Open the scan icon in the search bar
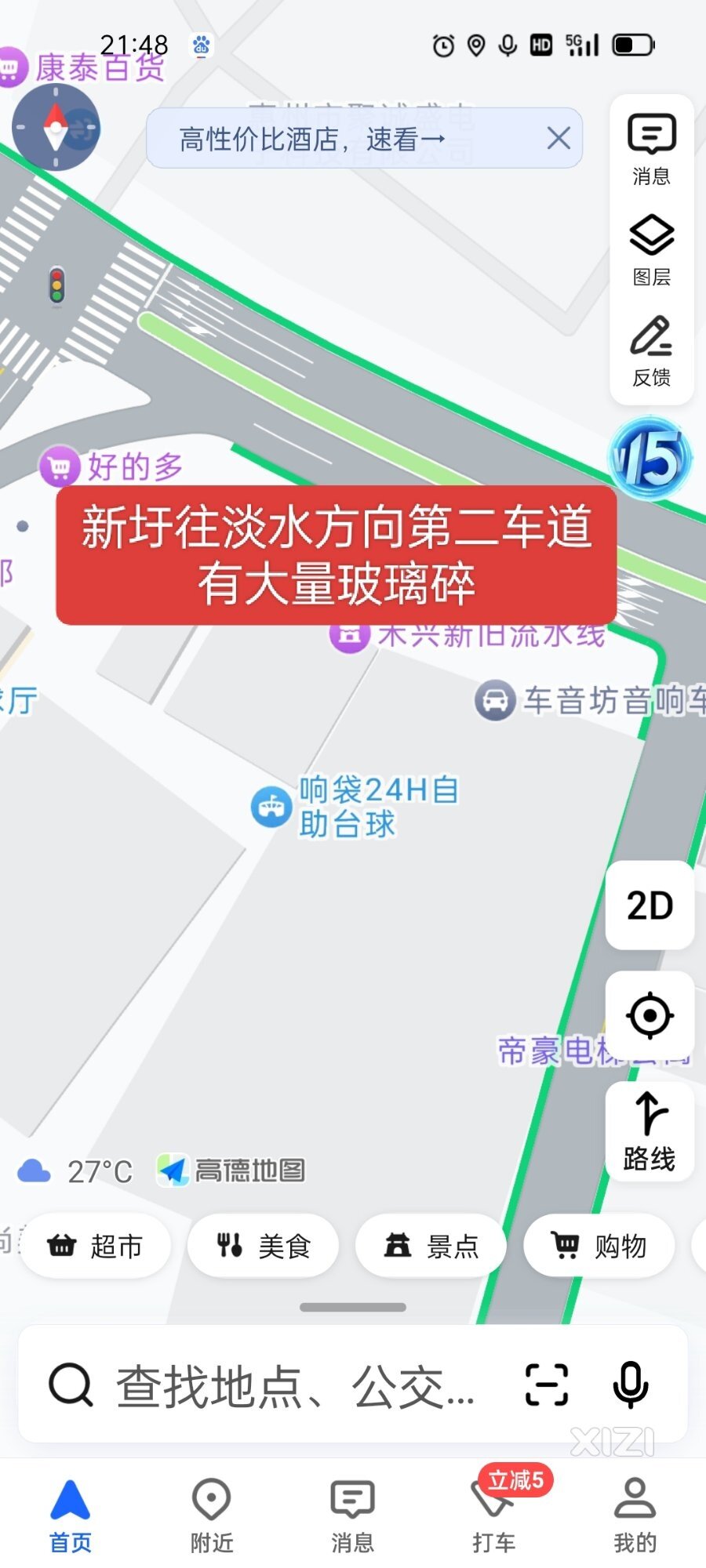 click(x=546, y=1385)
